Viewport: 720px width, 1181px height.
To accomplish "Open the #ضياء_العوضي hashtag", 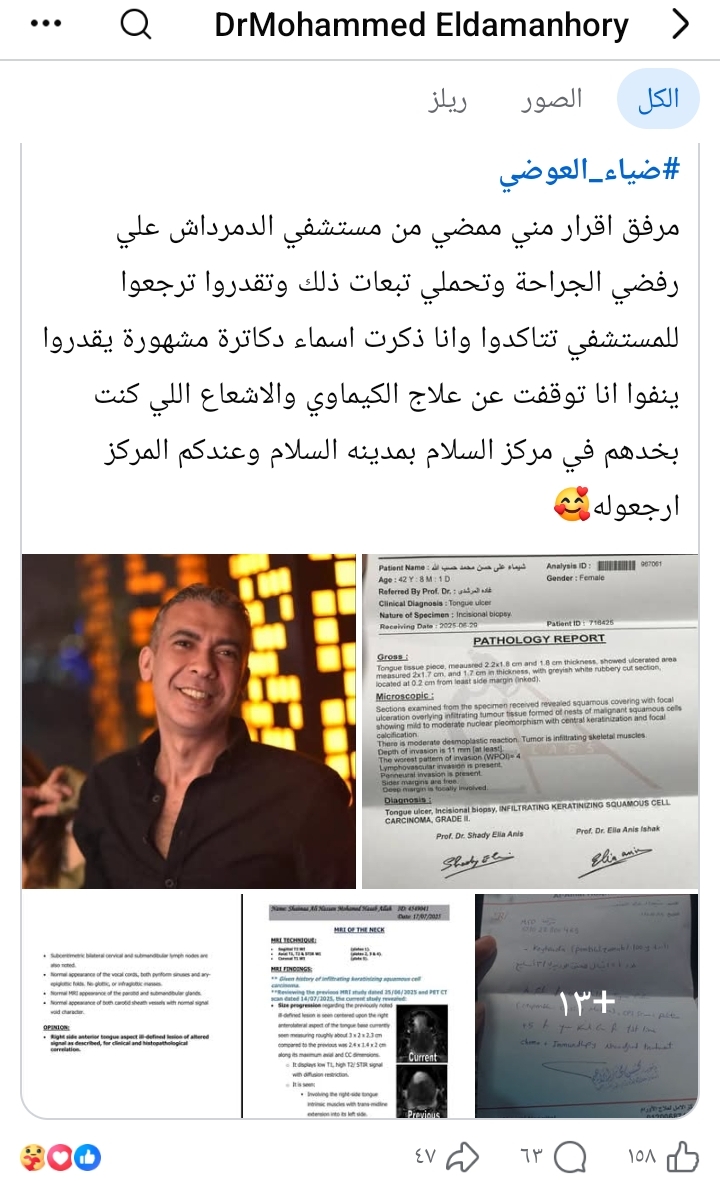I will point(589,170).
